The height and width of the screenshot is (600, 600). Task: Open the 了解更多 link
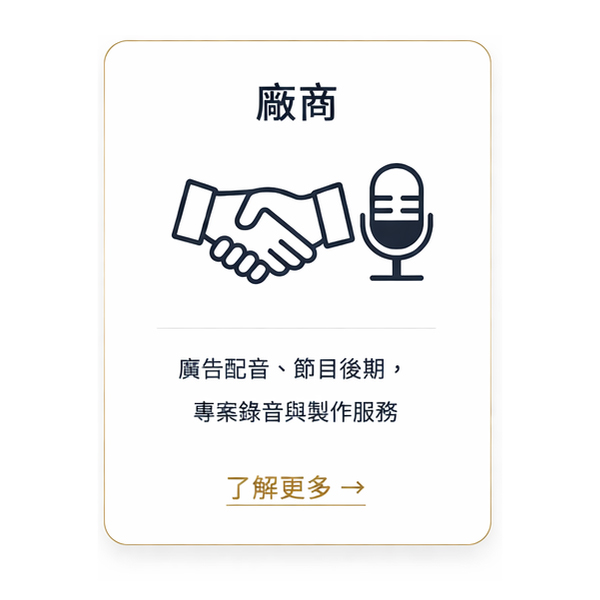point(295,488)
